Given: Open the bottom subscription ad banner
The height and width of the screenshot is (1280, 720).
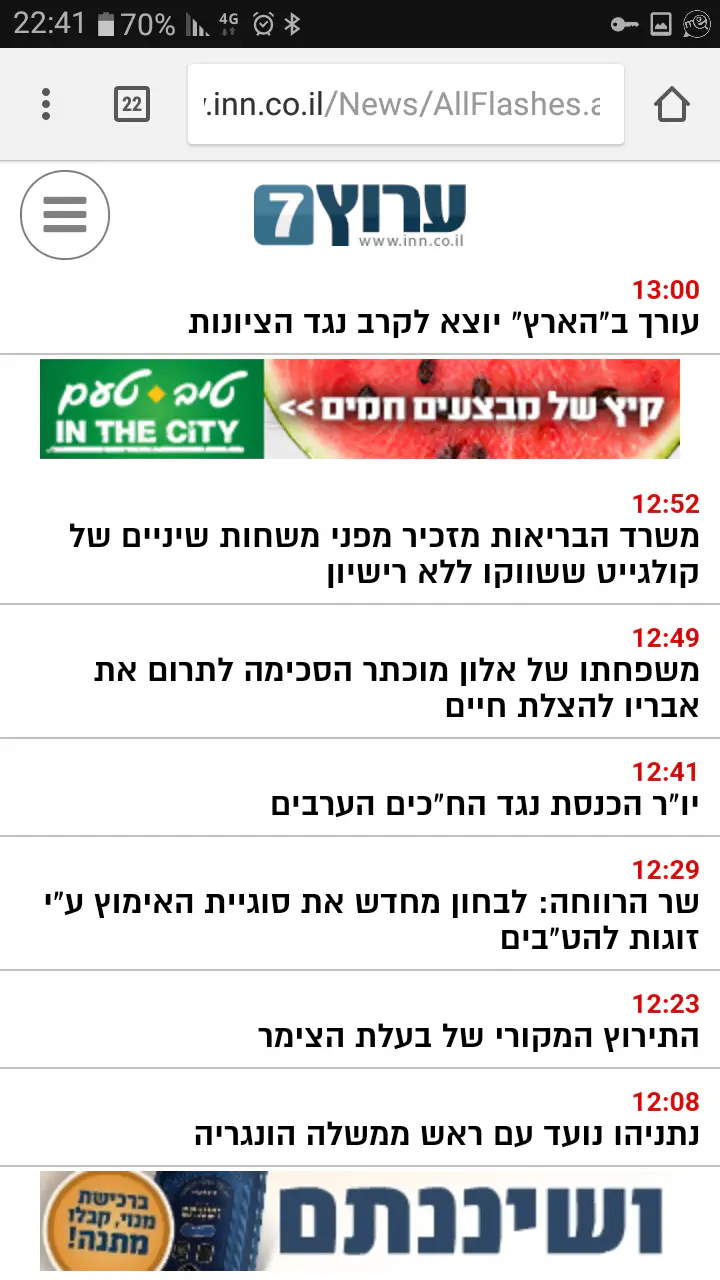Looking at the screenshot, I should [x=360, y=1220].
